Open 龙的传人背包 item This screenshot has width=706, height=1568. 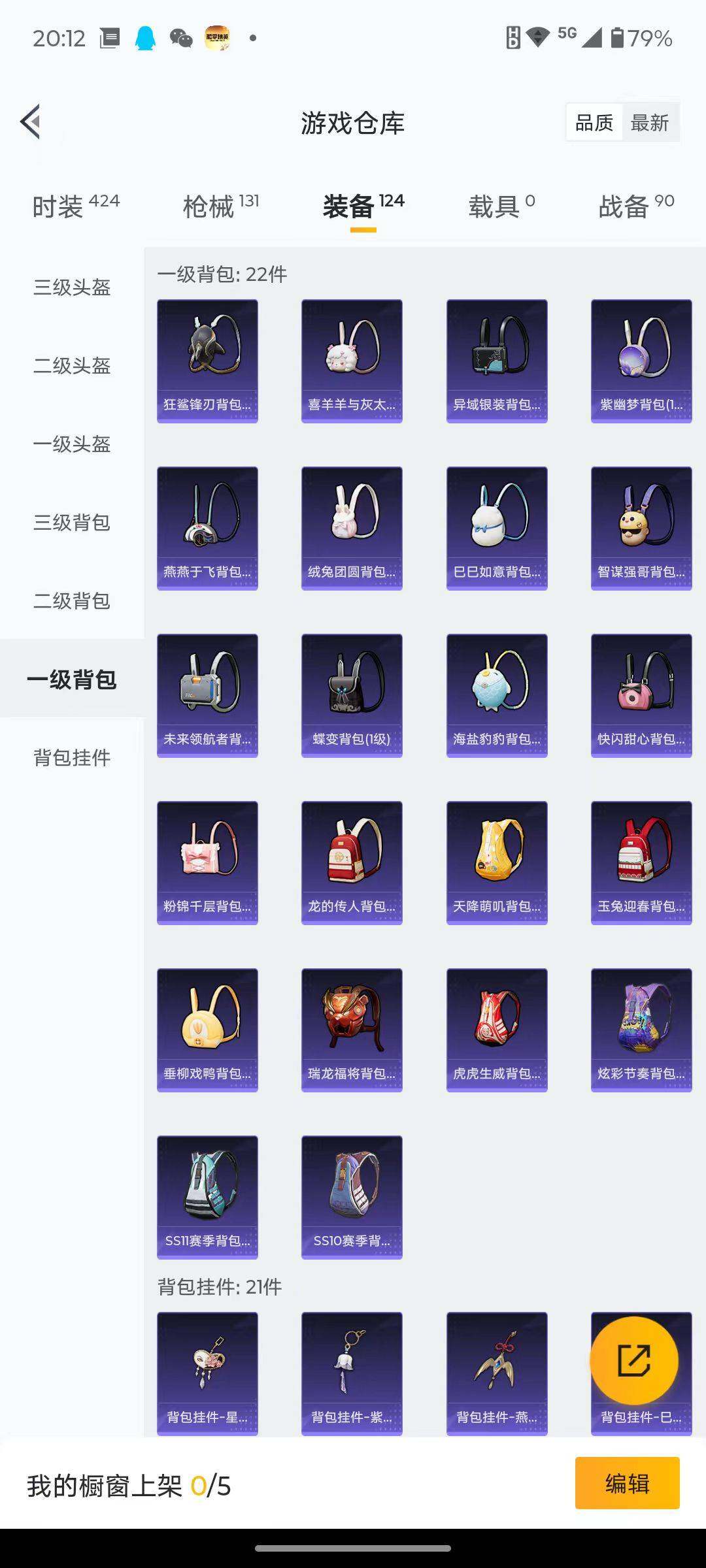coord(352,862)
